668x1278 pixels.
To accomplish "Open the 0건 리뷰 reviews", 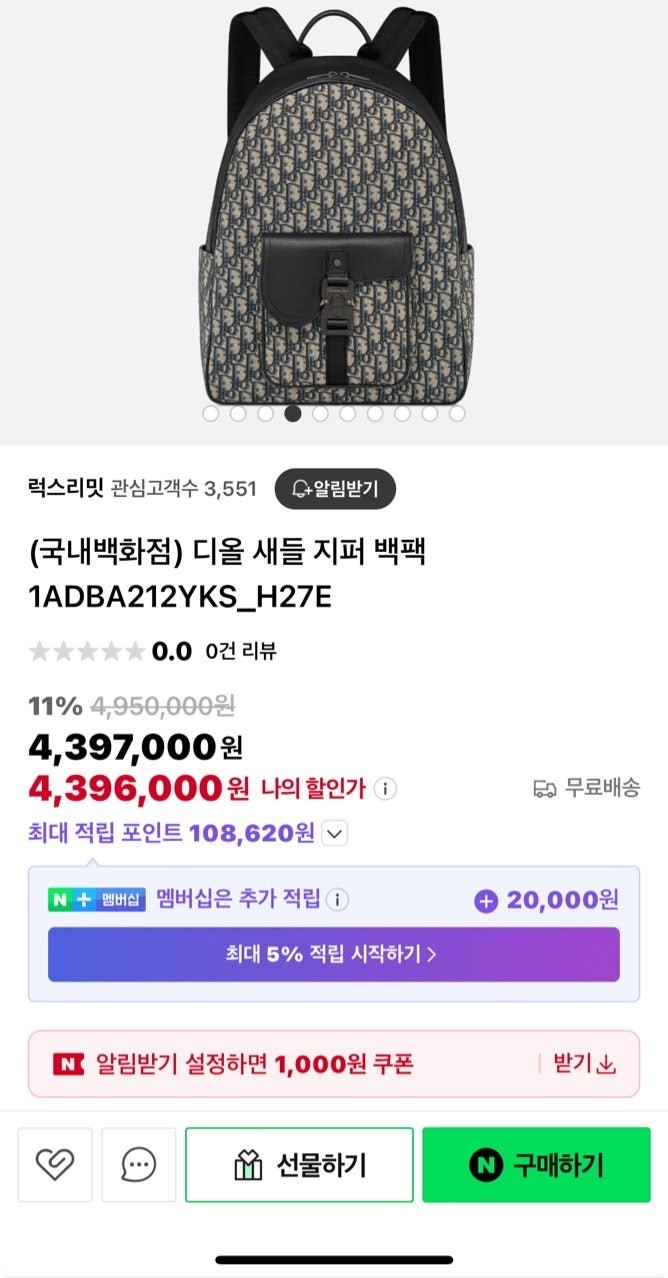I will pyautogui.click(x=241, y=652).
